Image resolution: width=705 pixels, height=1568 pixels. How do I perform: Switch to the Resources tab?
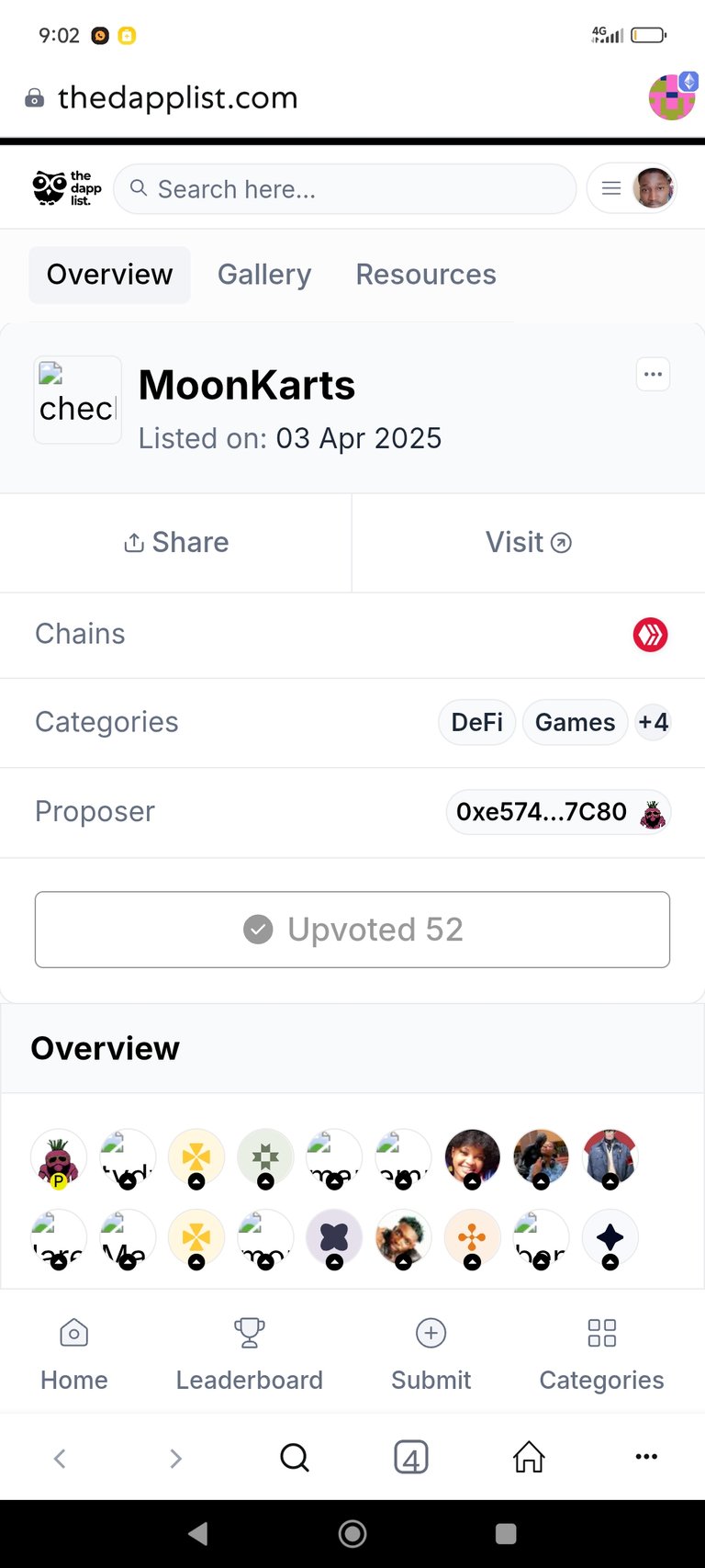pos(426,275)
